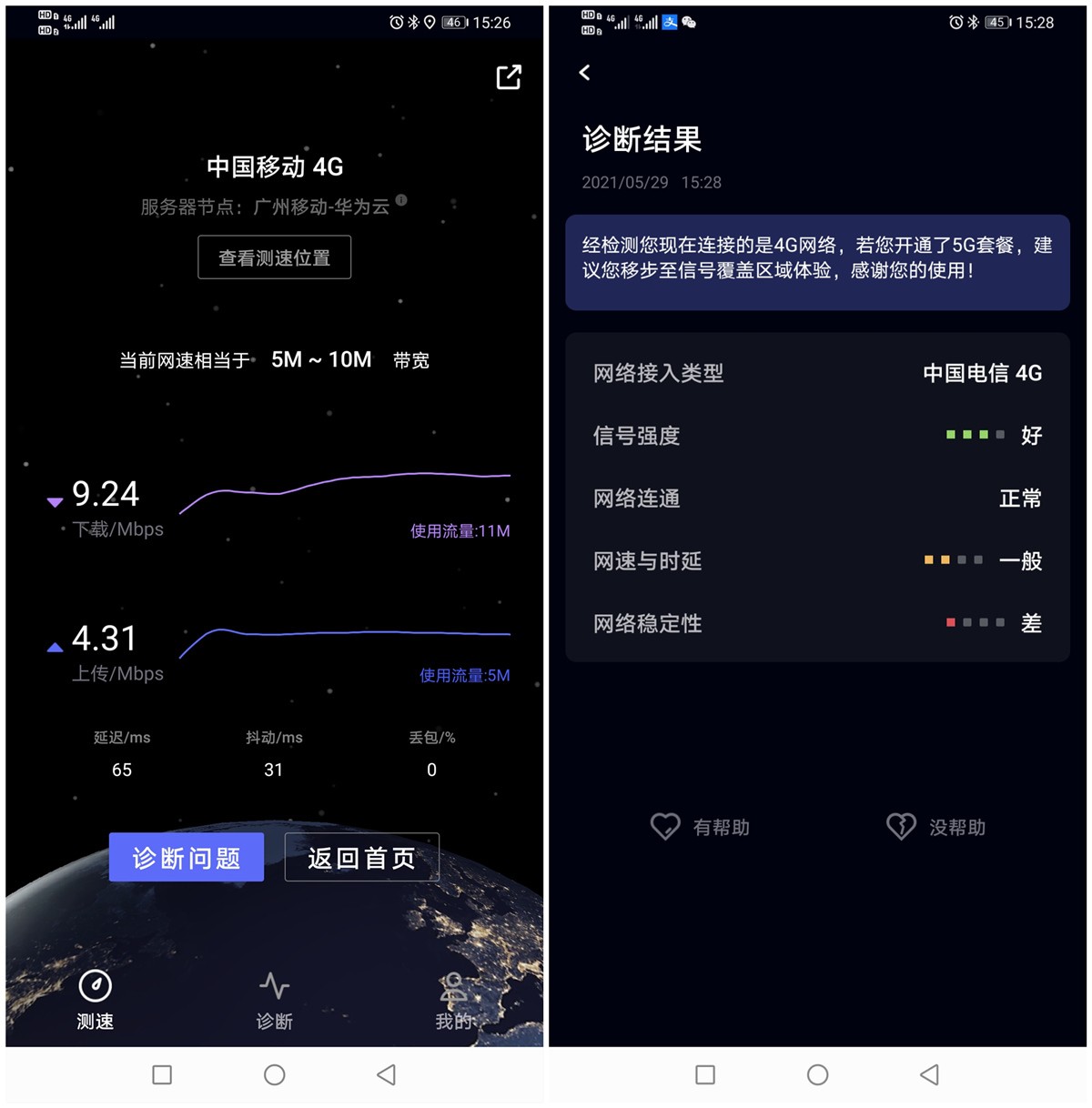
Task: Tap the 有帮助 heart icon
Action: (x=667, y=826)
